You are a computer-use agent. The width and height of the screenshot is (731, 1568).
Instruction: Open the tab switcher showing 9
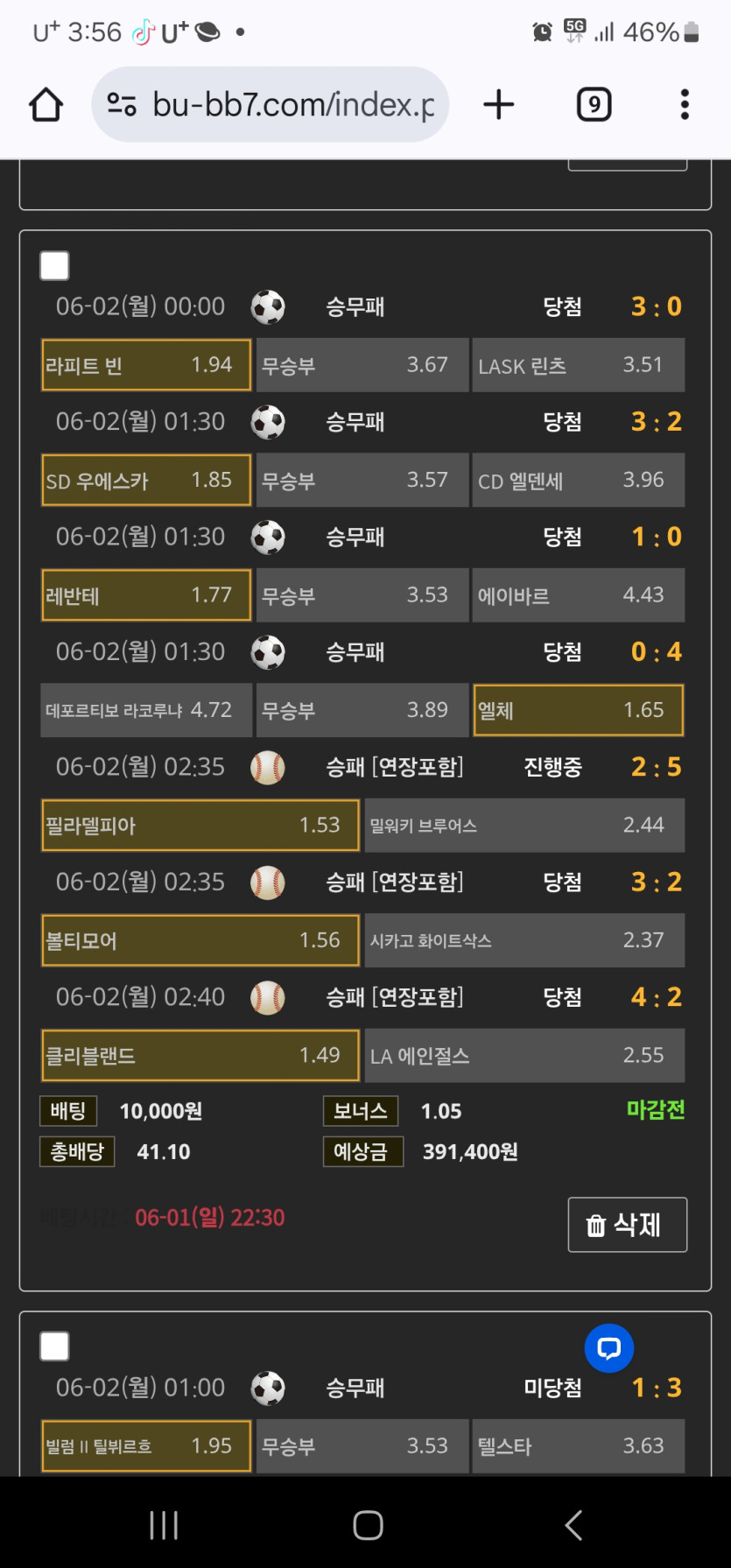[x=594, y=105]
